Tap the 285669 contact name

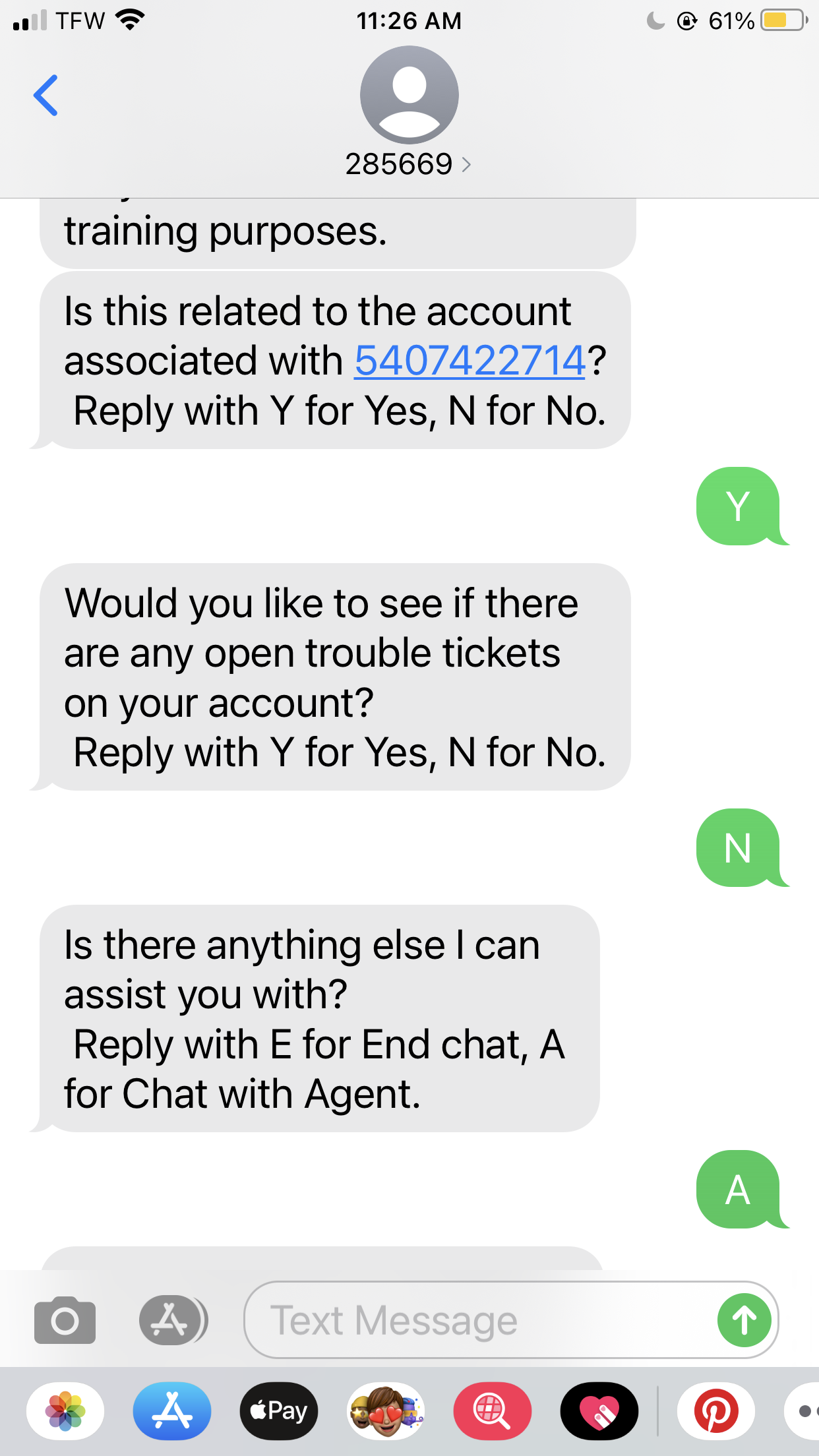pyautogui.click(x=398, y=162)
